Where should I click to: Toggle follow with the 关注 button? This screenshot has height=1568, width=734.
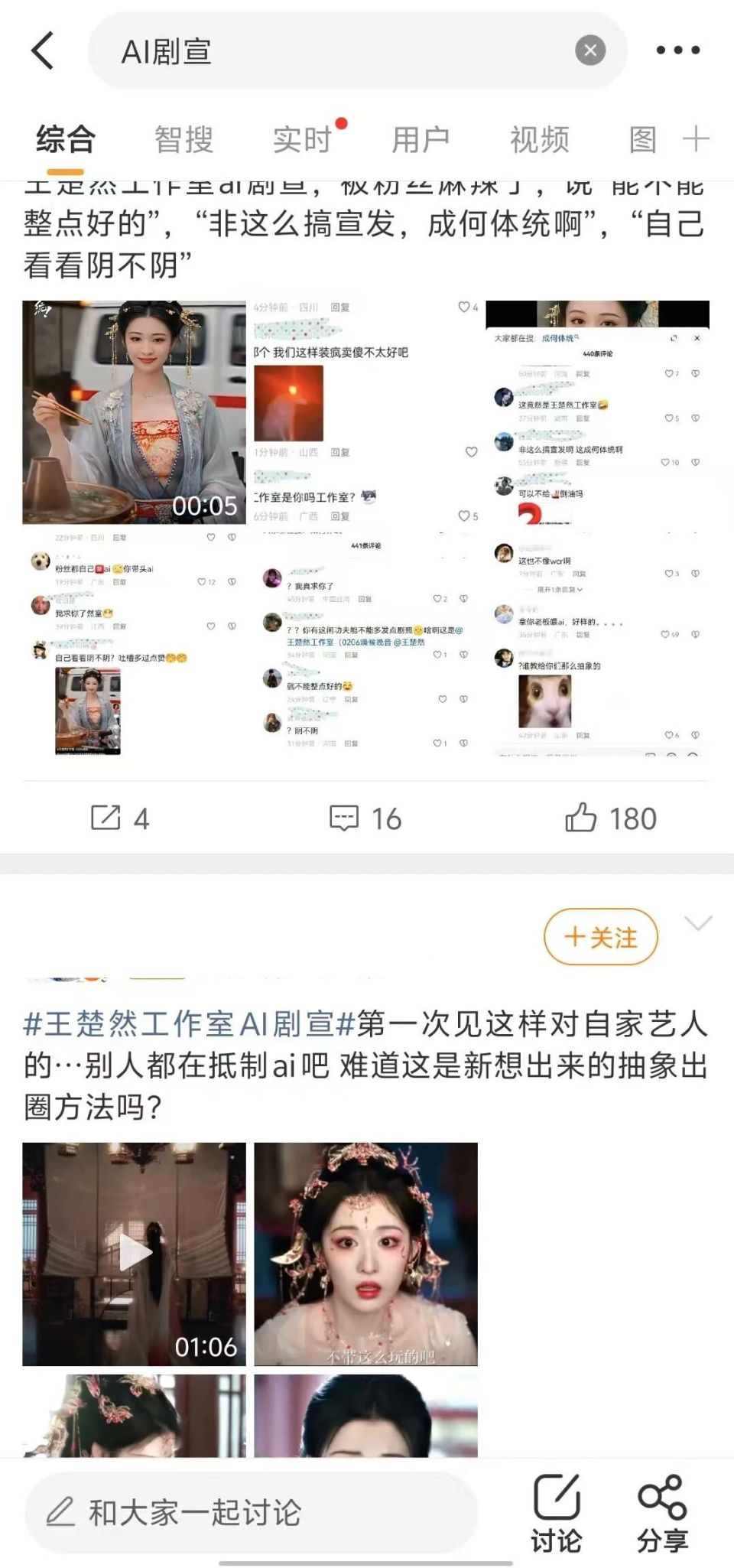(x=601, y=937)
